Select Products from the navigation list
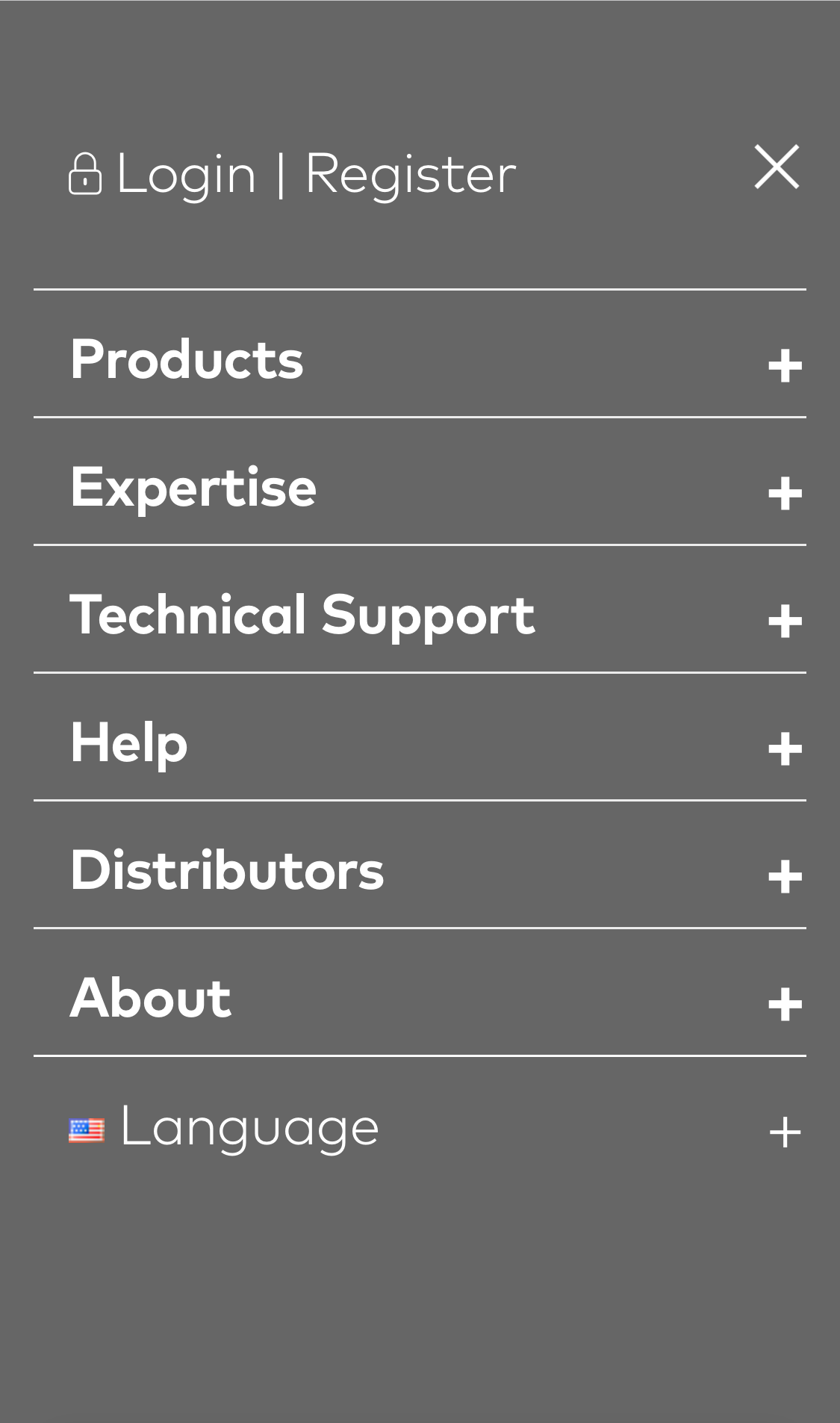 (186, 362)
